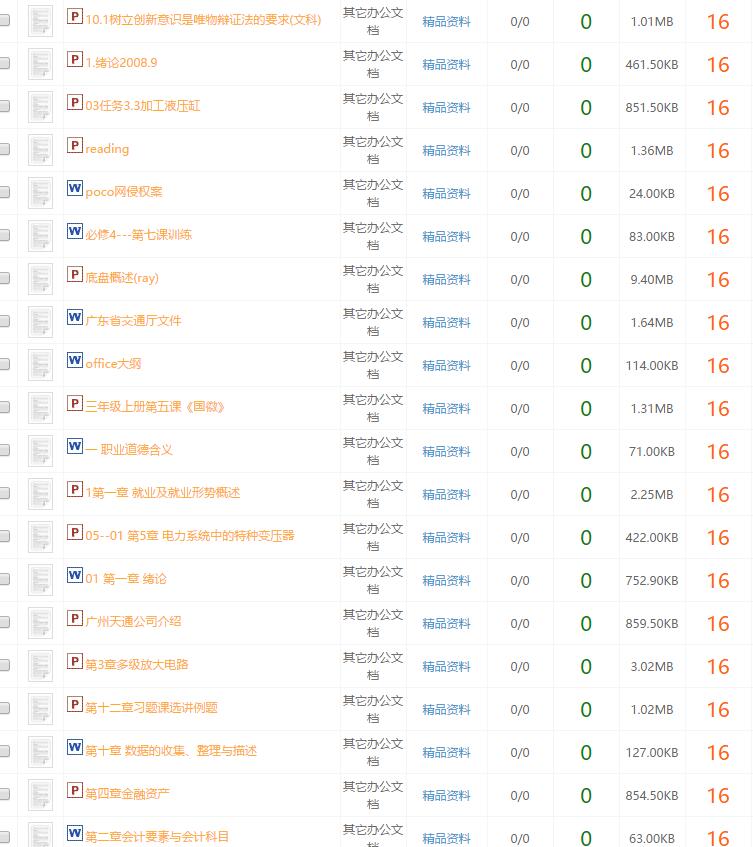Tap '精品资料' link in '第十章 数据的收集、整理与描述' row

(446, 752)
